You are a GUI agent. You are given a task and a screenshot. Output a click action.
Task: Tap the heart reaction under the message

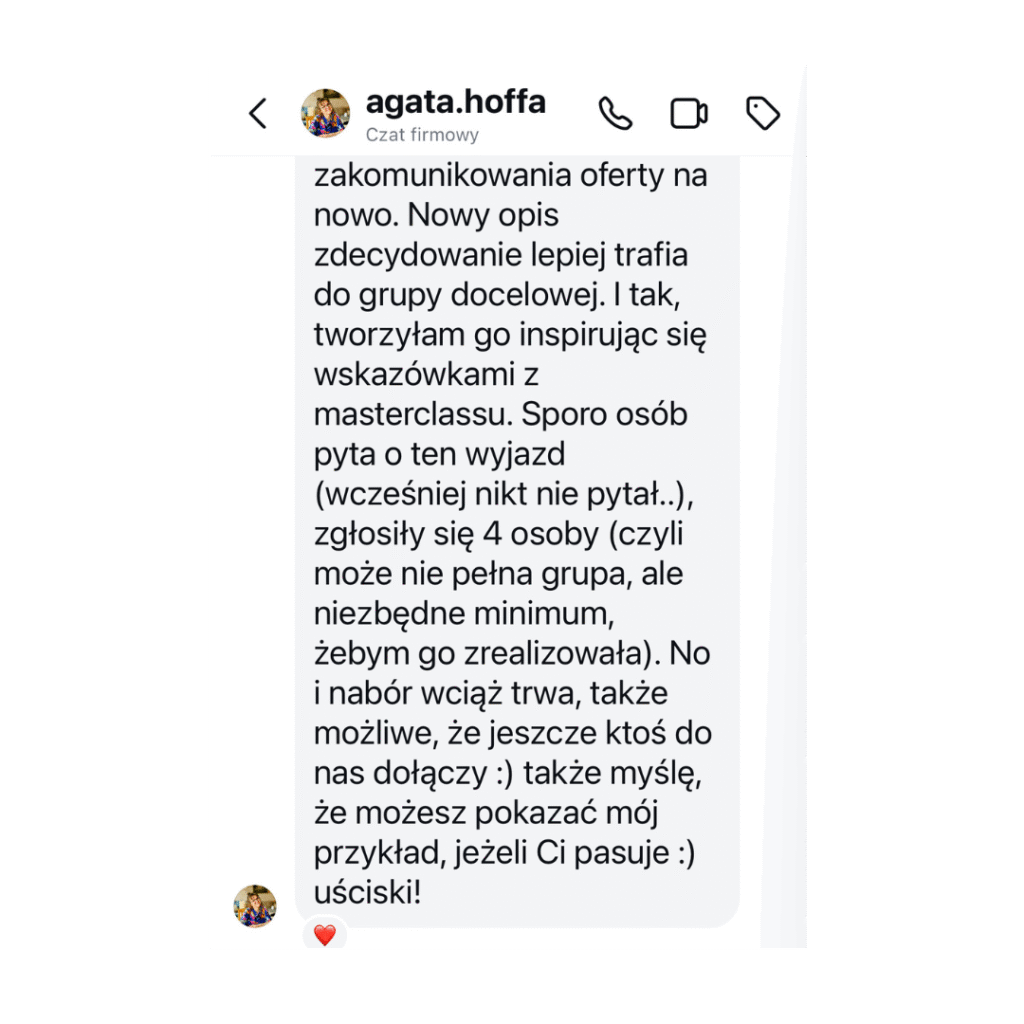(324, 936)
